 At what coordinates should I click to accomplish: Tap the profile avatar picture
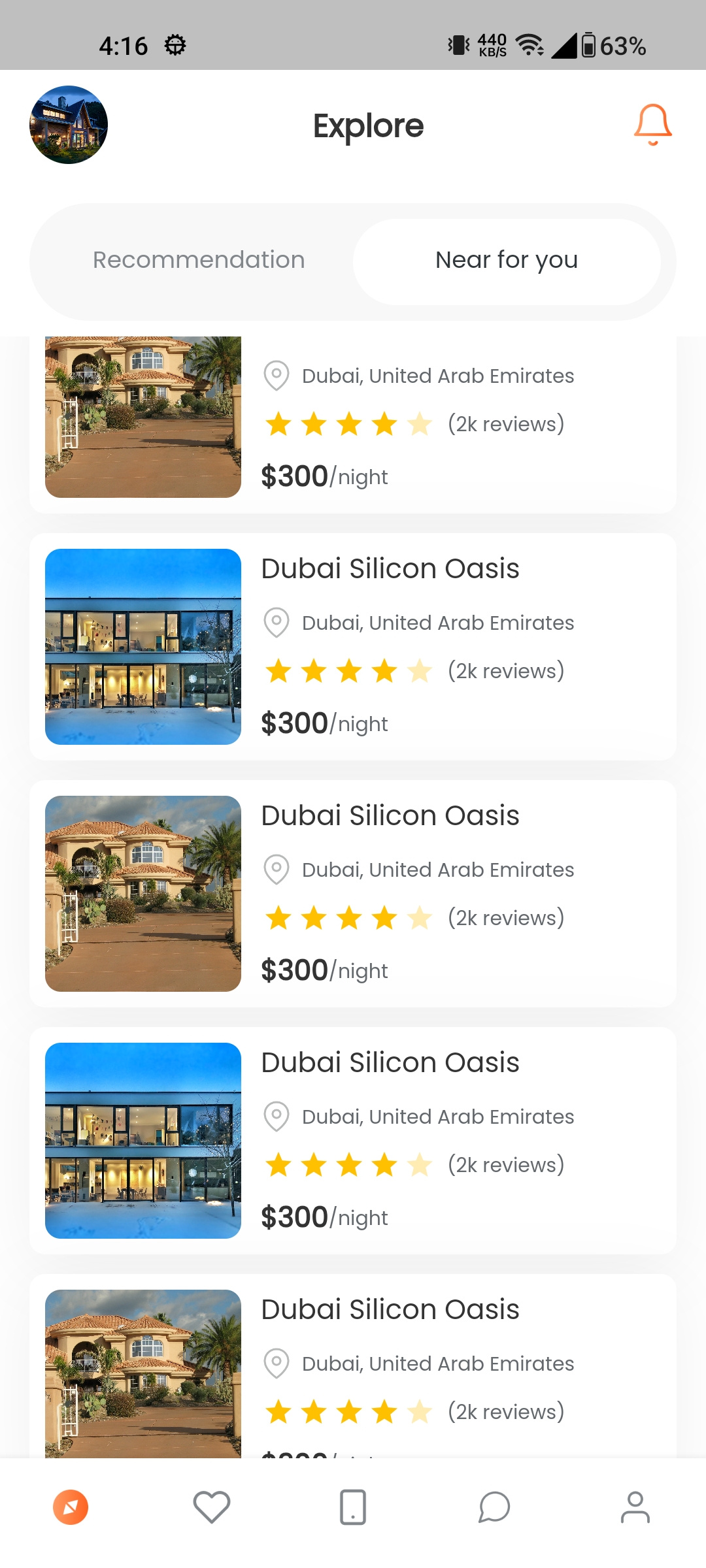coord(69,125)
